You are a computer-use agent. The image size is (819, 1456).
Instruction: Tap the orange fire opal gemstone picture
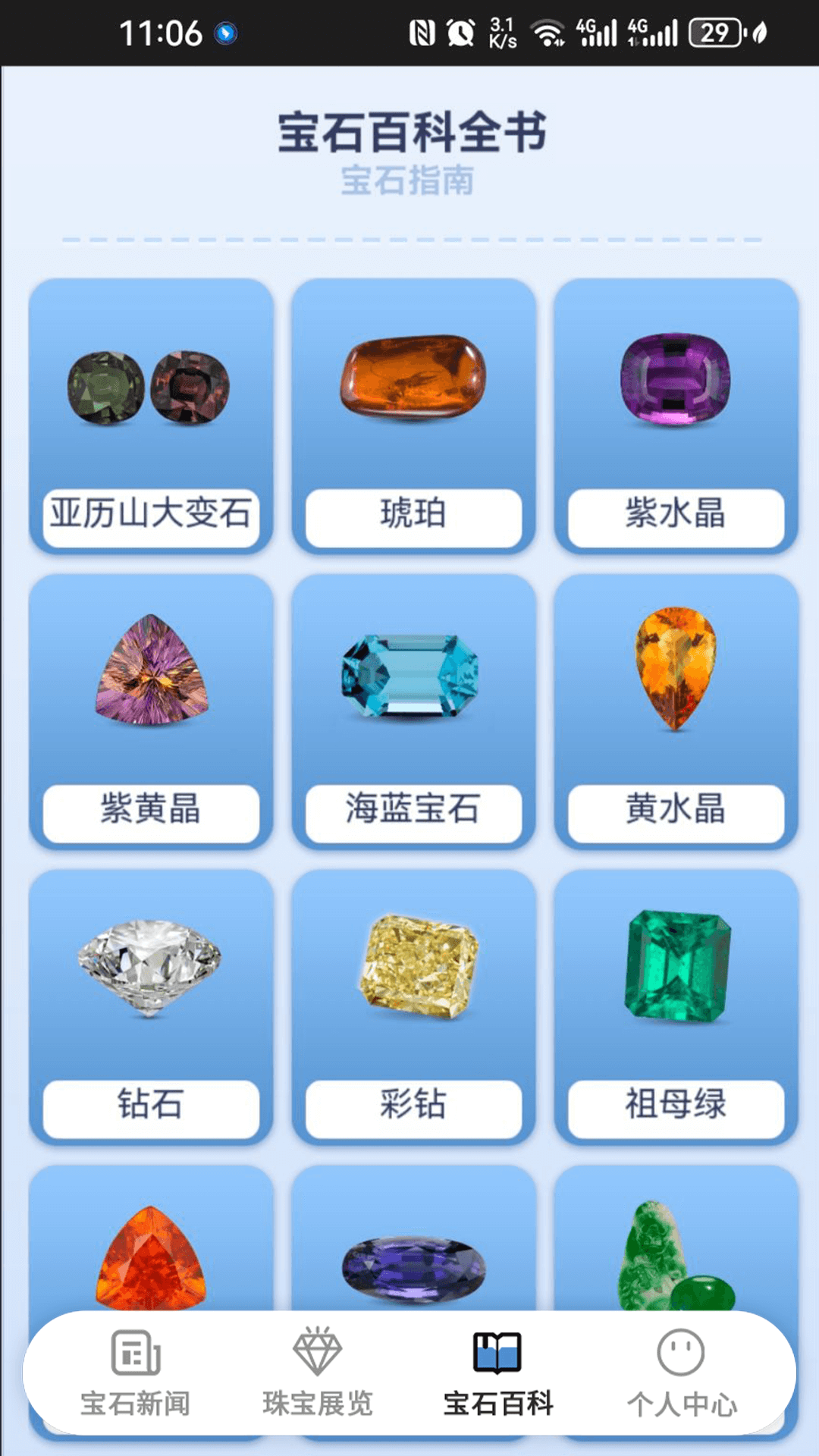click(x=151, y=1255)
